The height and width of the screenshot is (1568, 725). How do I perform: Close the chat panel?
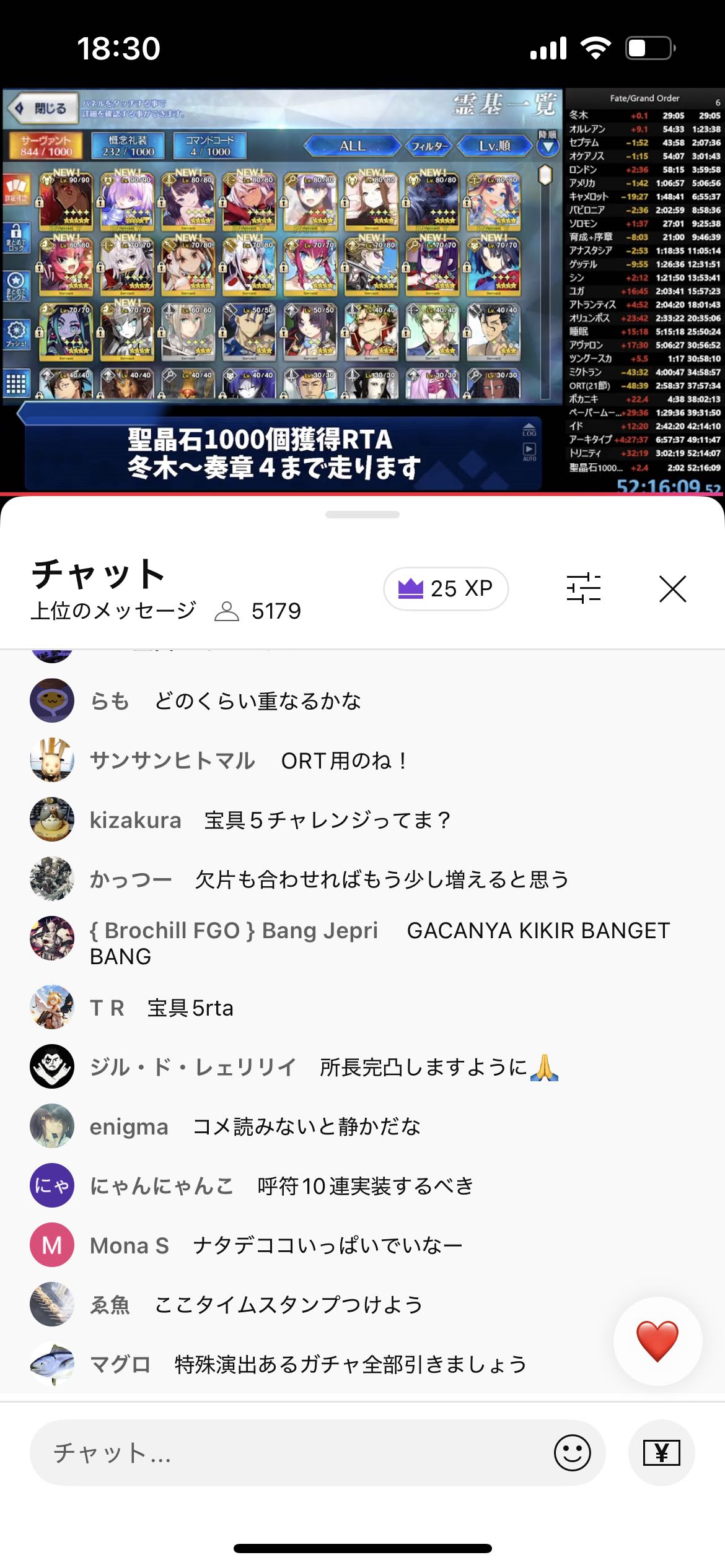click(x=672, y=589)
